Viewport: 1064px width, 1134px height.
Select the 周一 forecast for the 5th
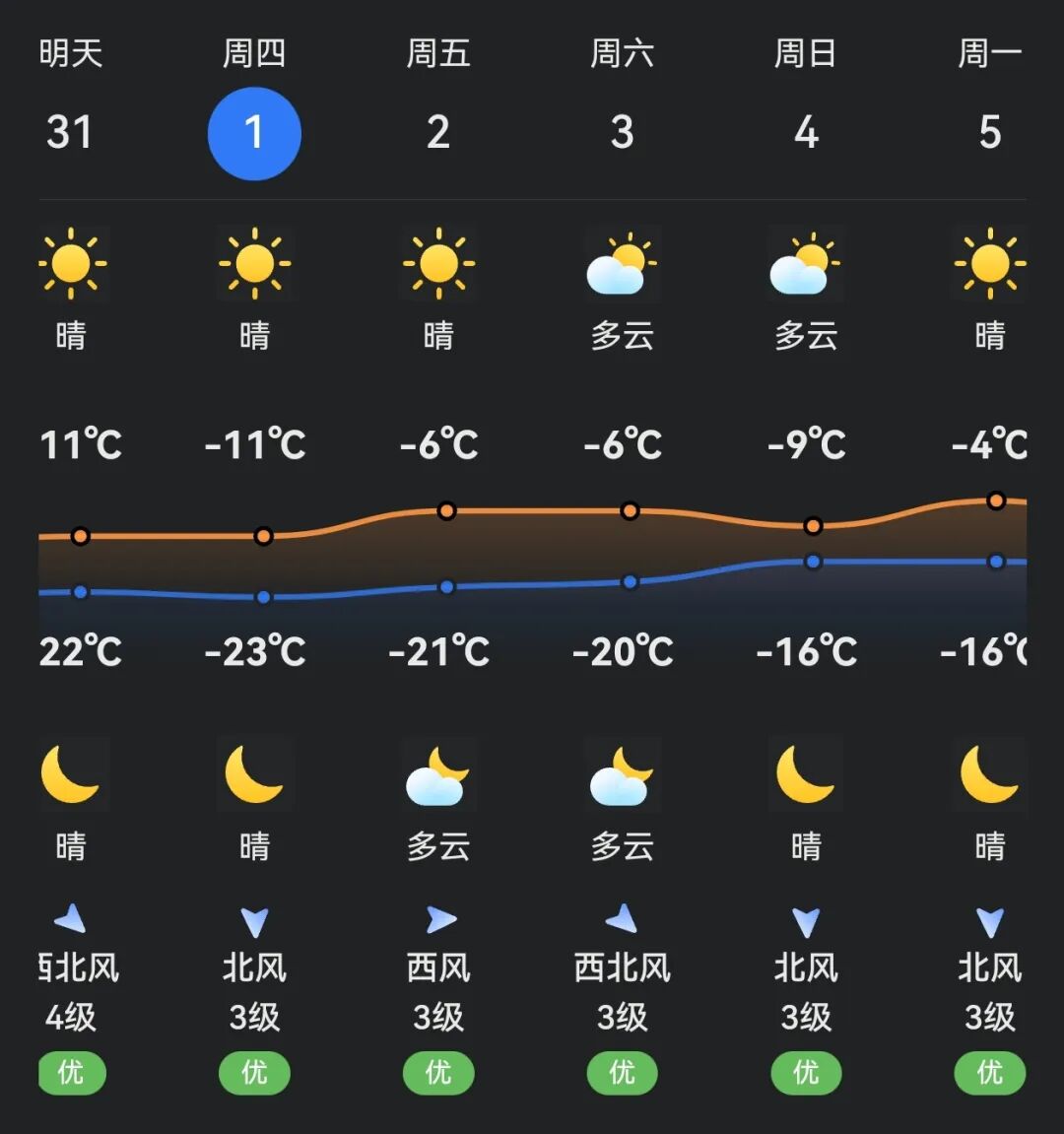pyautogui.click(x=989, y=132)
